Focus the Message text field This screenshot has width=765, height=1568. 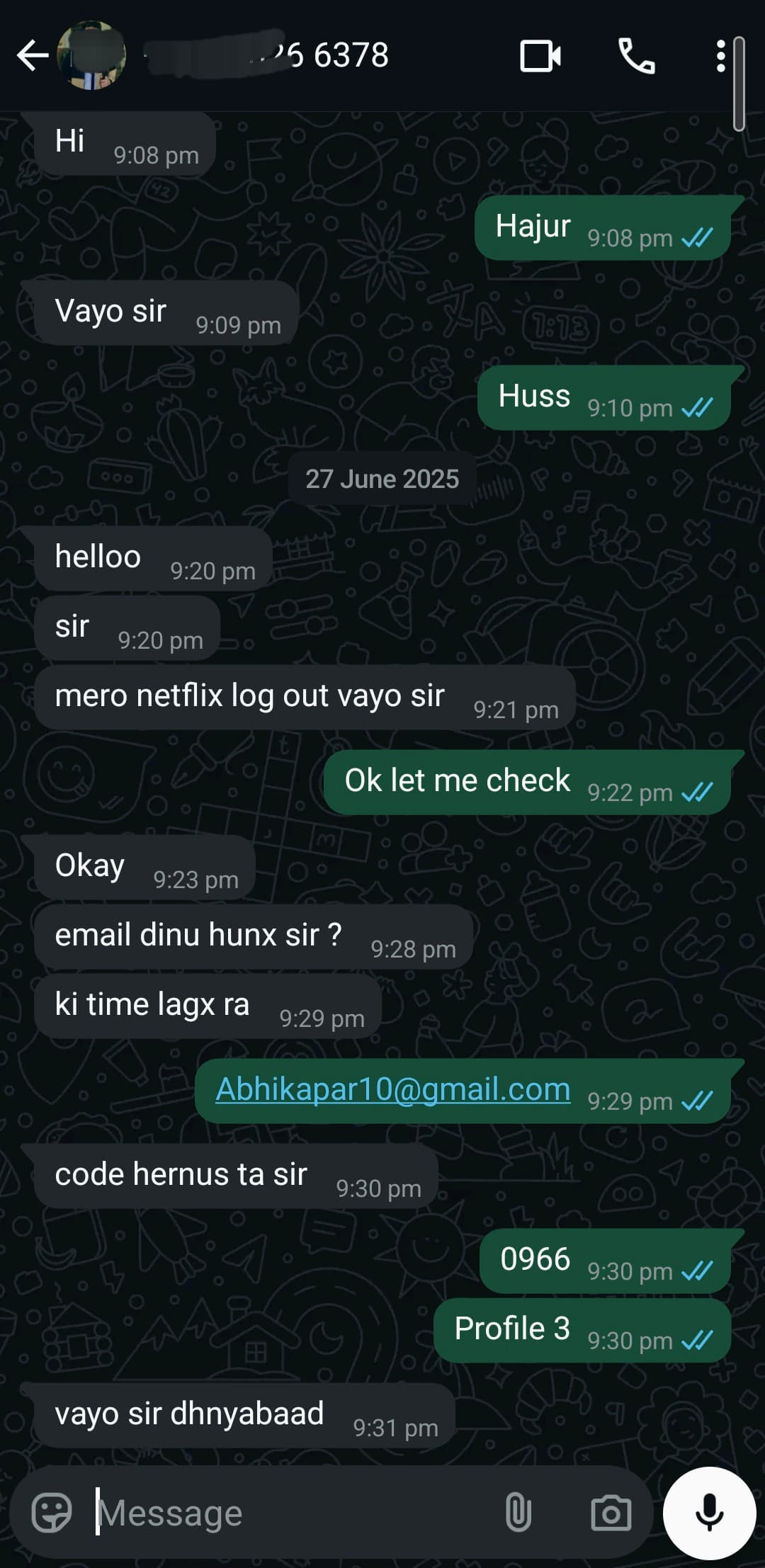pos(283,1513)
